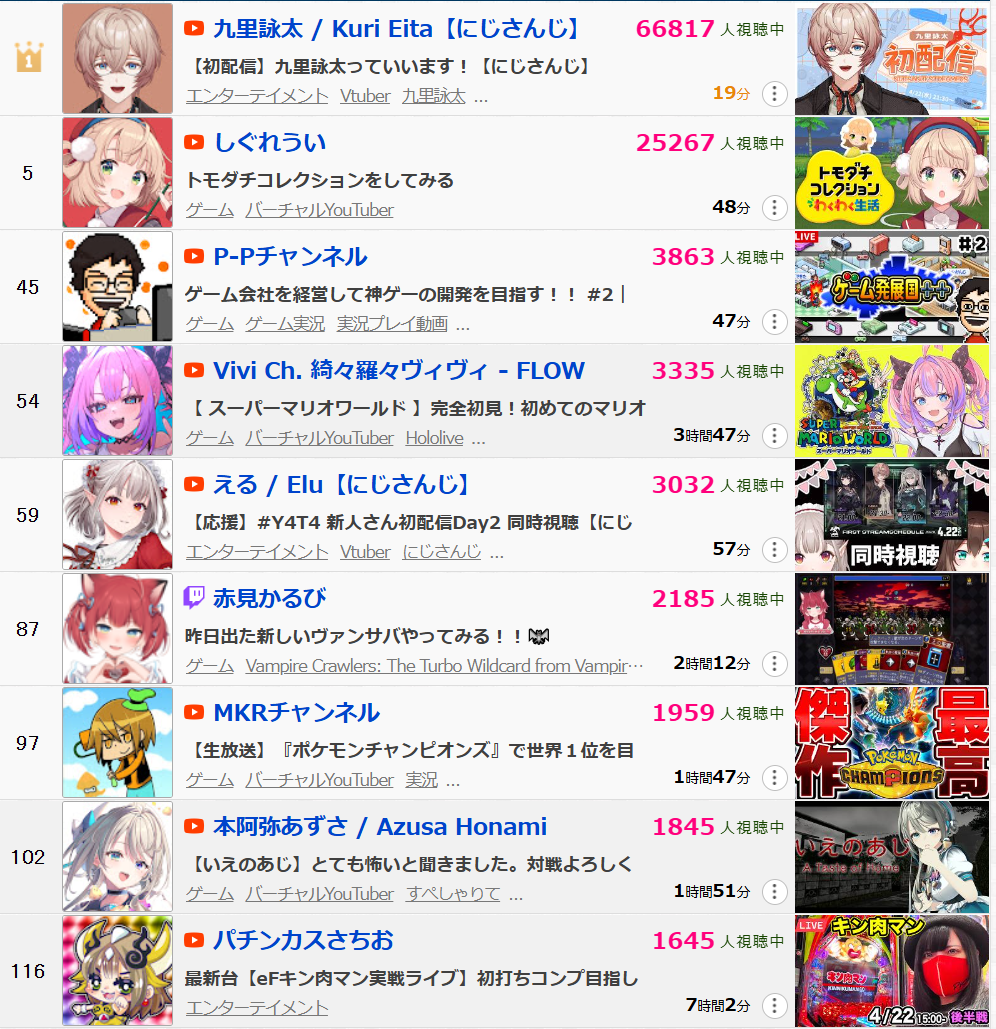Open more options for 九里詠太's stream
The width and height of the screenshot is (996, 1029).
[774, 94]
